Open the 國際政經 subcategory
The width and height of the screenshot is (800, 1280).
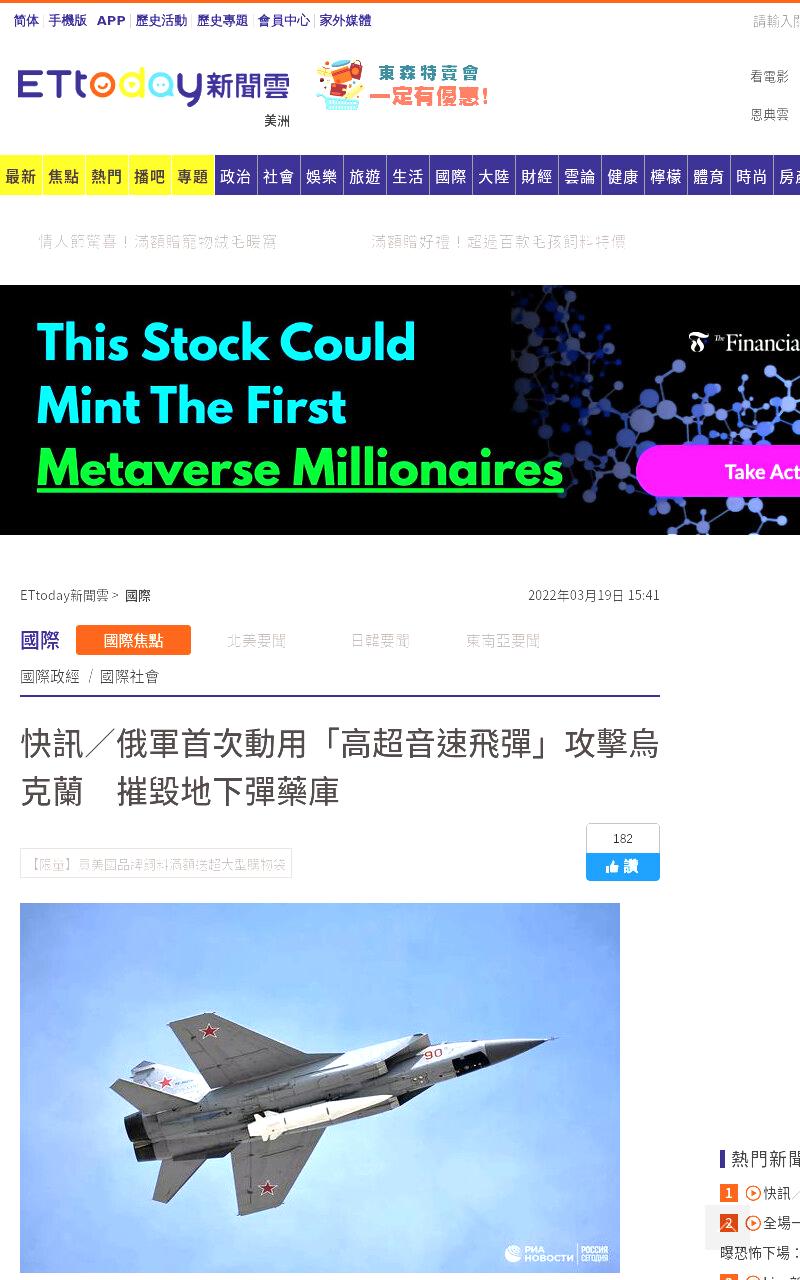point(50,676)
